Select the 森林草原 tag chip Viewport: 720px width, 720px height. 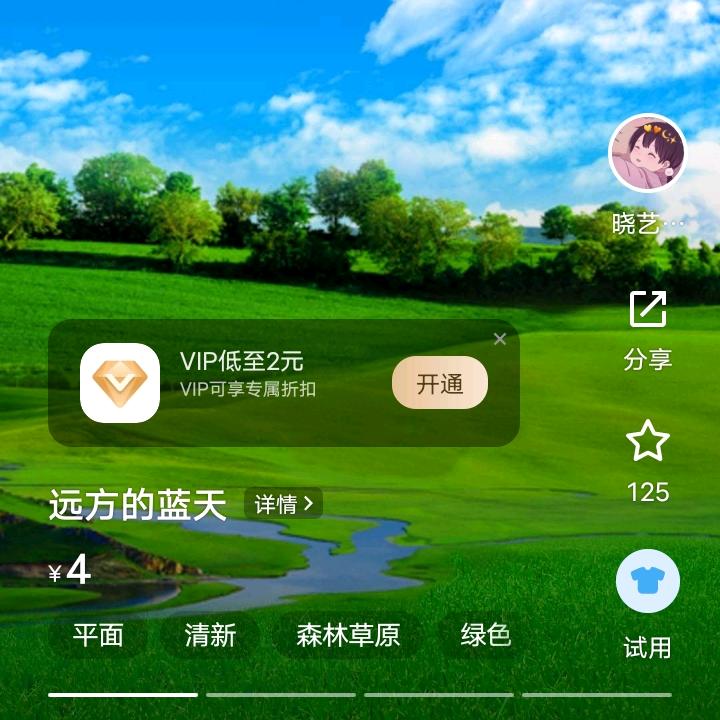(348, 635)
